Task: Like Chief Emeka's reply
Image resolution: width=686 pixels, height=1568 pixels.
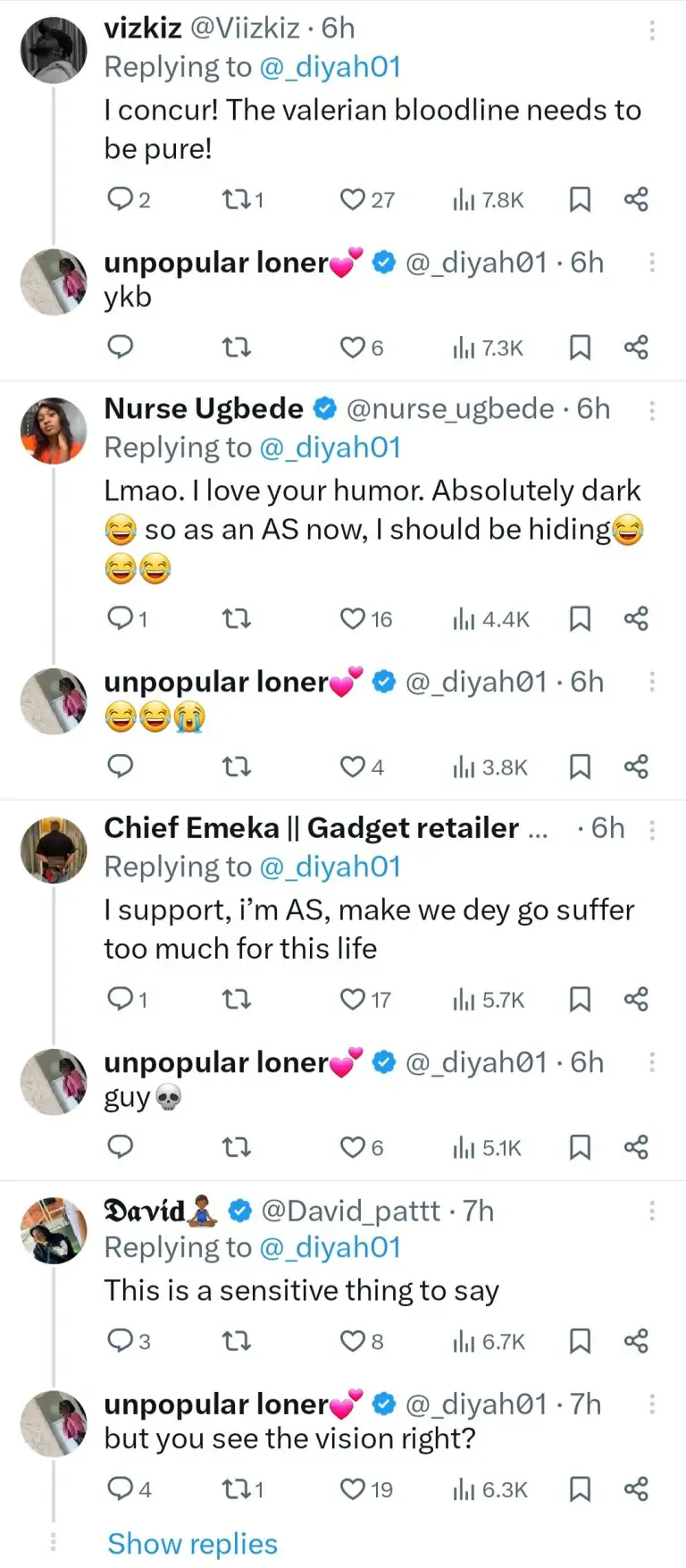Action: (354, 999)
